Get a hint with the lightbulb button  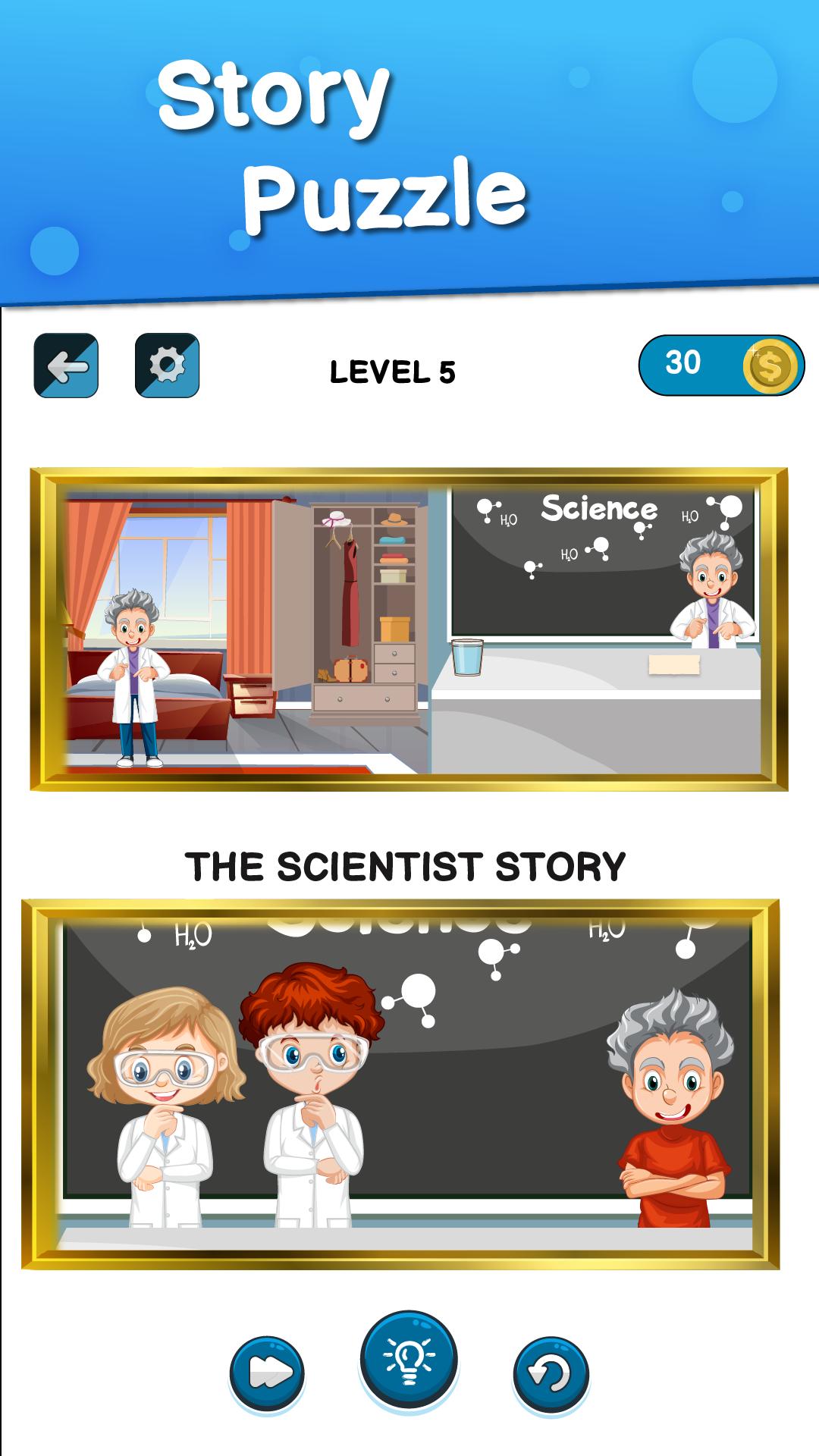(409, 1358)
